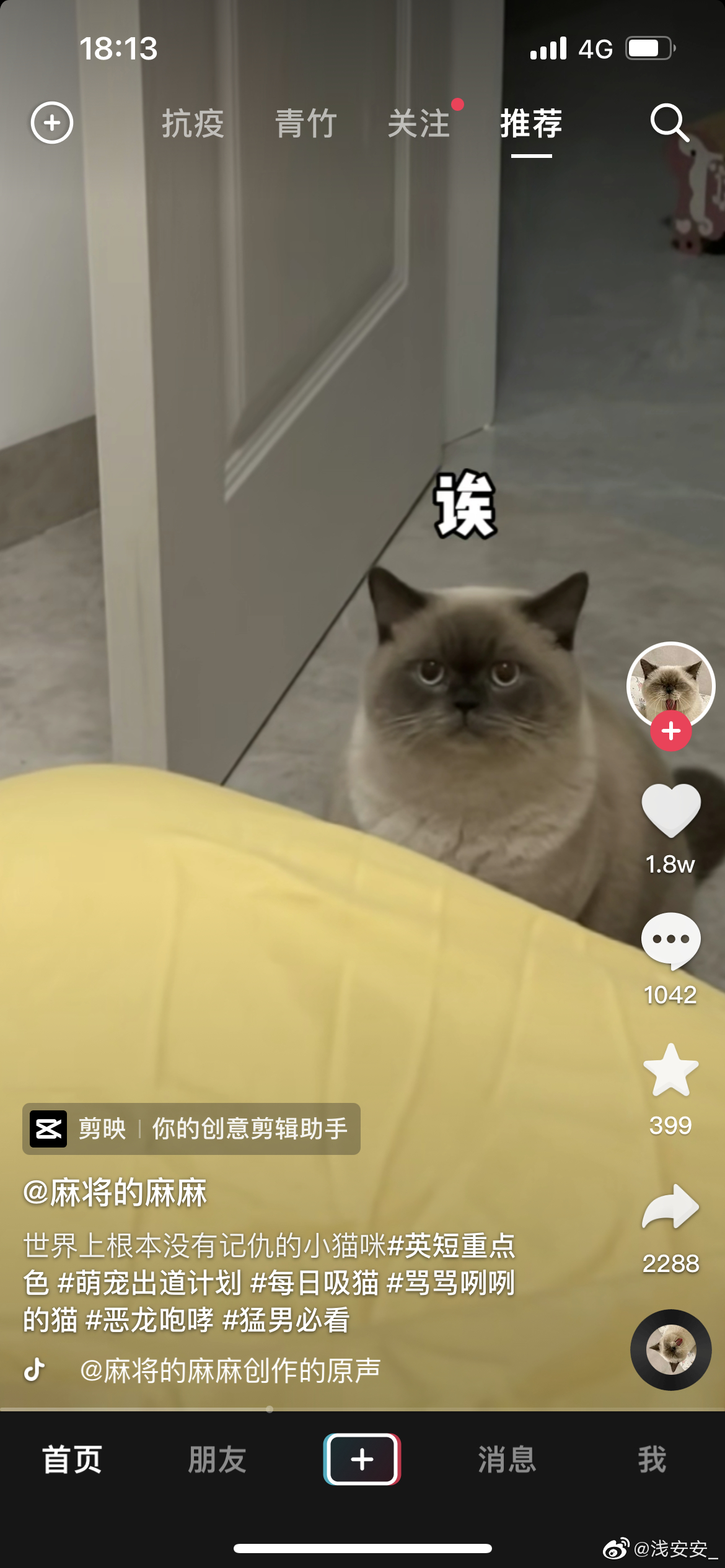Share this video via arrow icon
This screenshot has height=1568, width=725.
670,1206
